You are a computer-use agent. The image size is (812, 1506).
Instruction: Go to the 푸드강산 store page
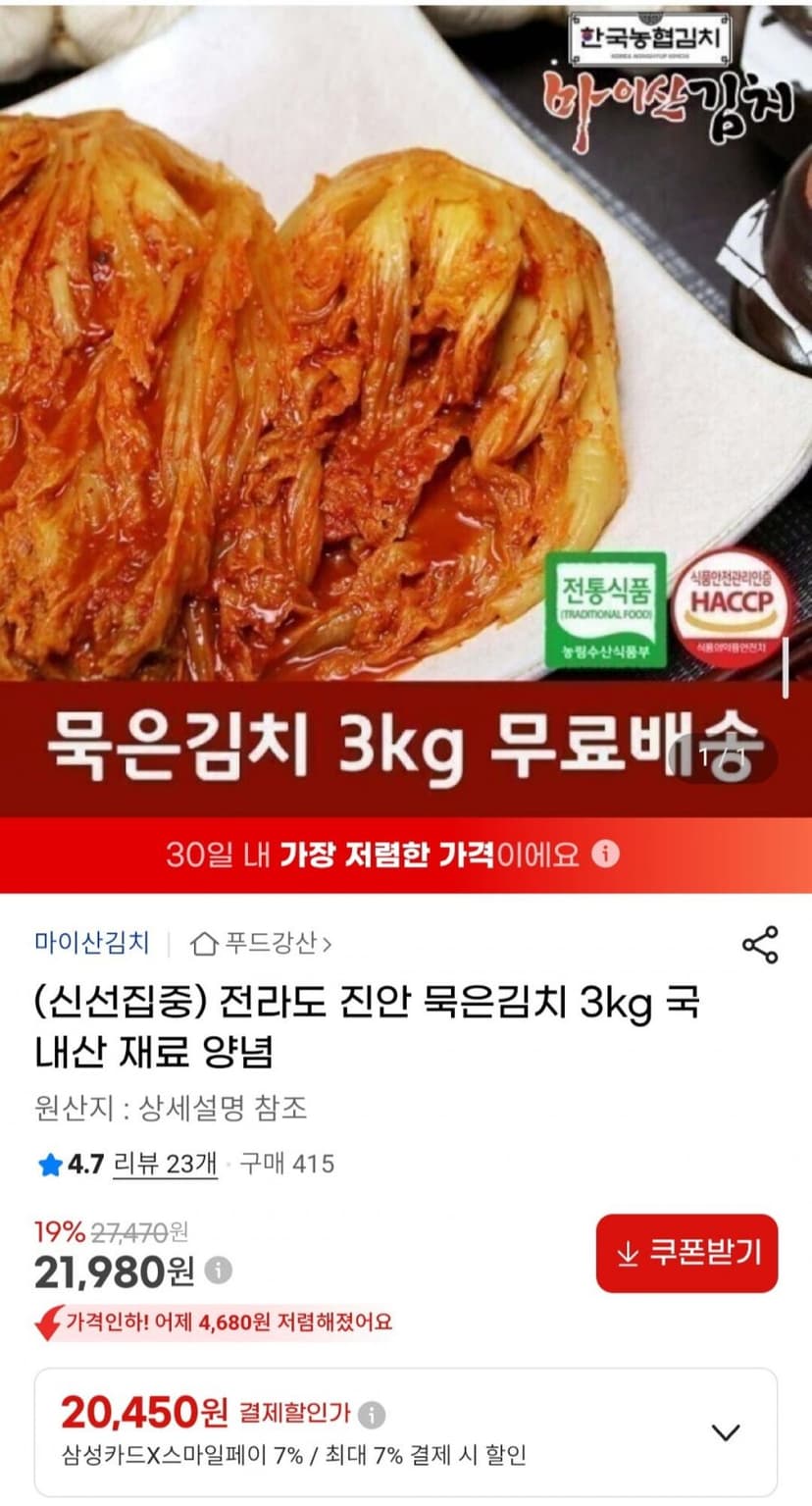point(261,944)
